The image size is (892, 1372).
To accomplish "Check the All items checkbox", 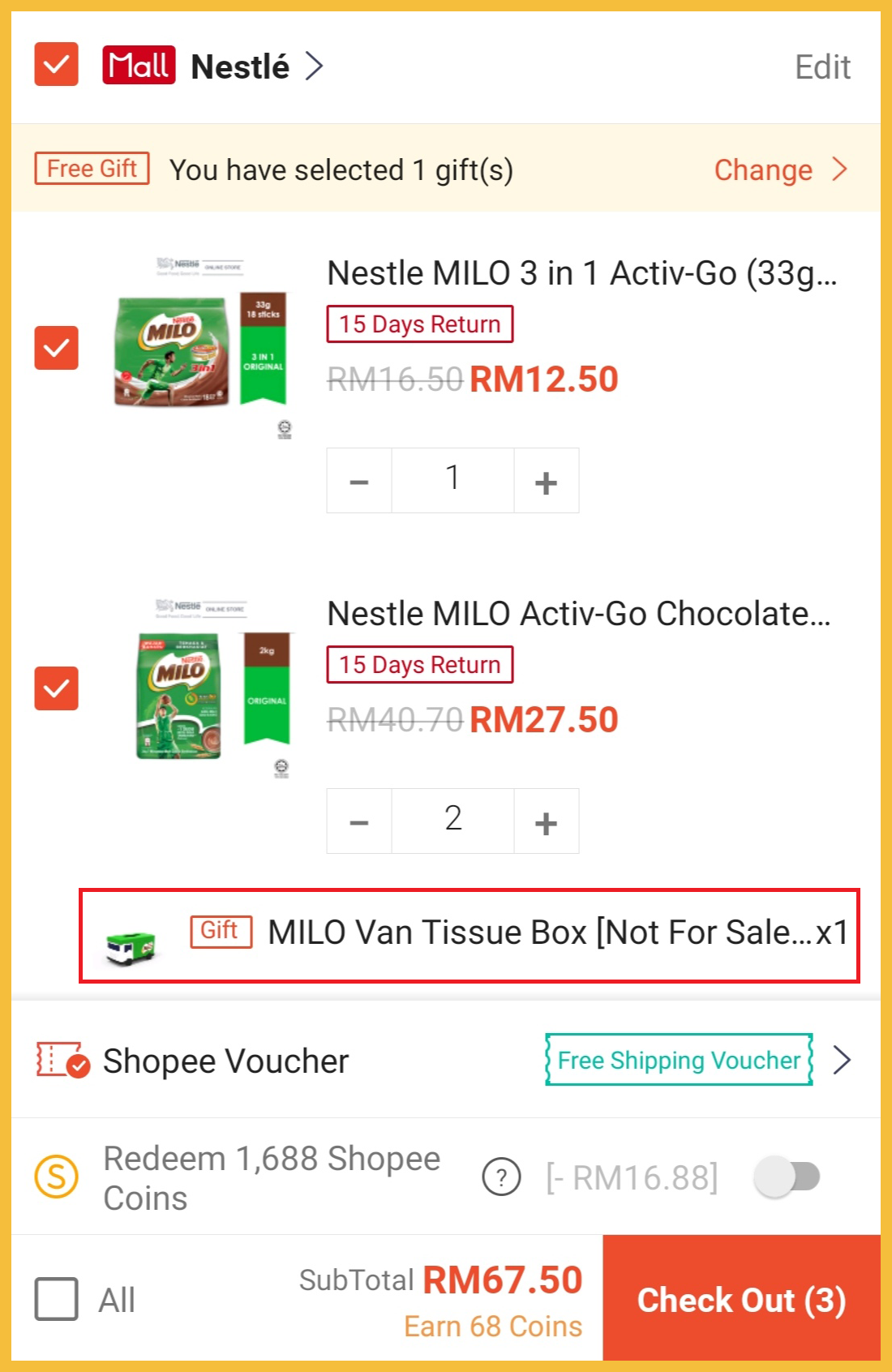I will pos(56,1299).
